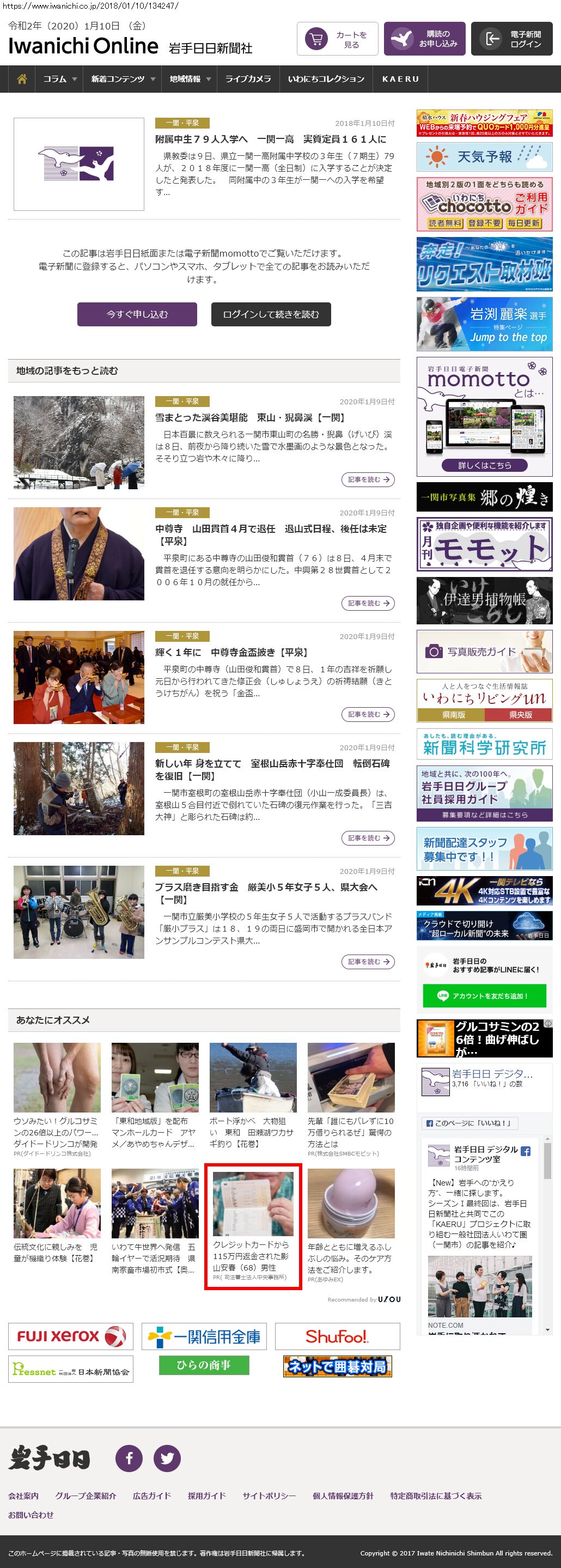Tap ログインして続きを読む button

[x=271, y=314]
